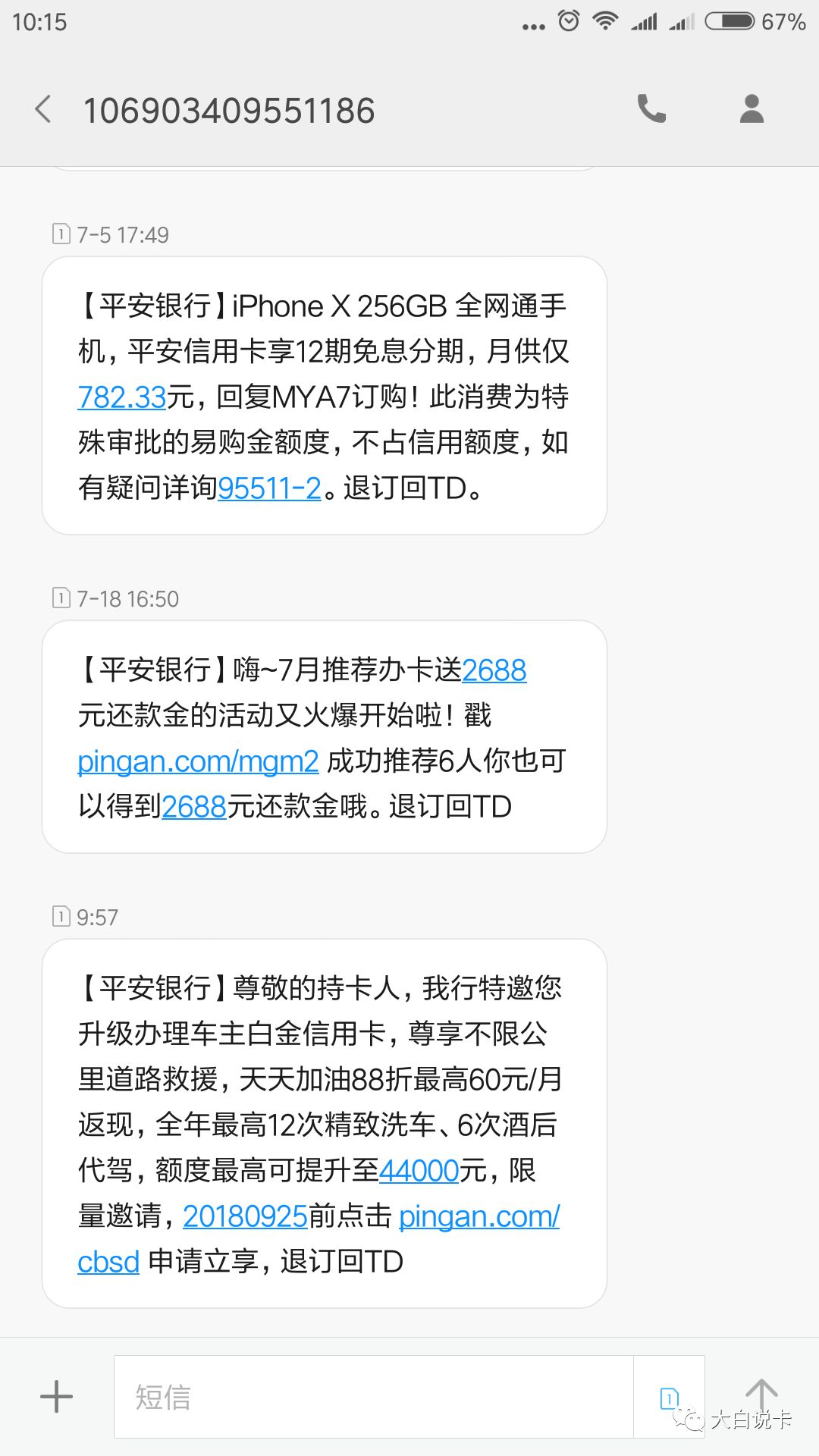Dial the 95511-2 hotline link

pyautogui.click(x=270, y=488)
